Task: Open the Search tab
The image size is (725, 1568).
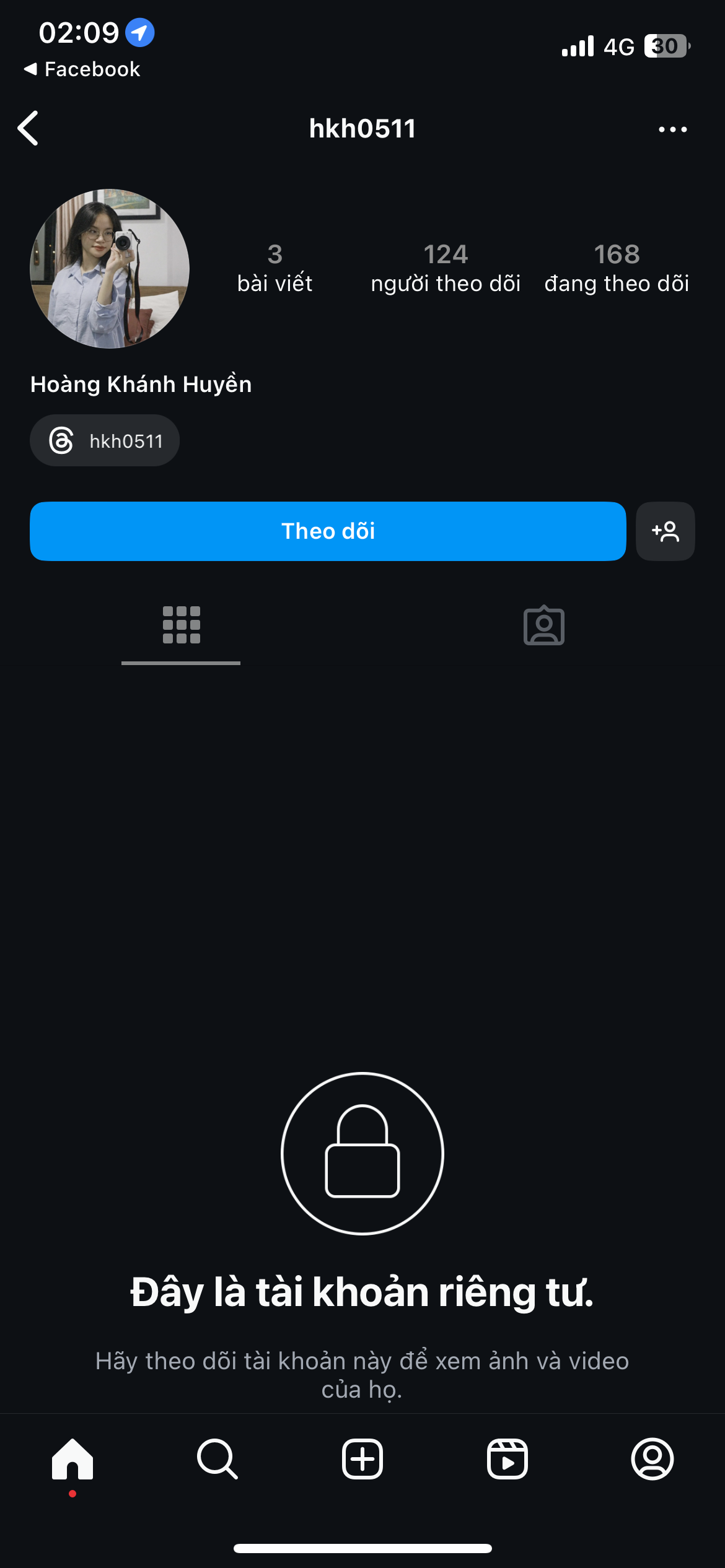Action: point(217,1459)
